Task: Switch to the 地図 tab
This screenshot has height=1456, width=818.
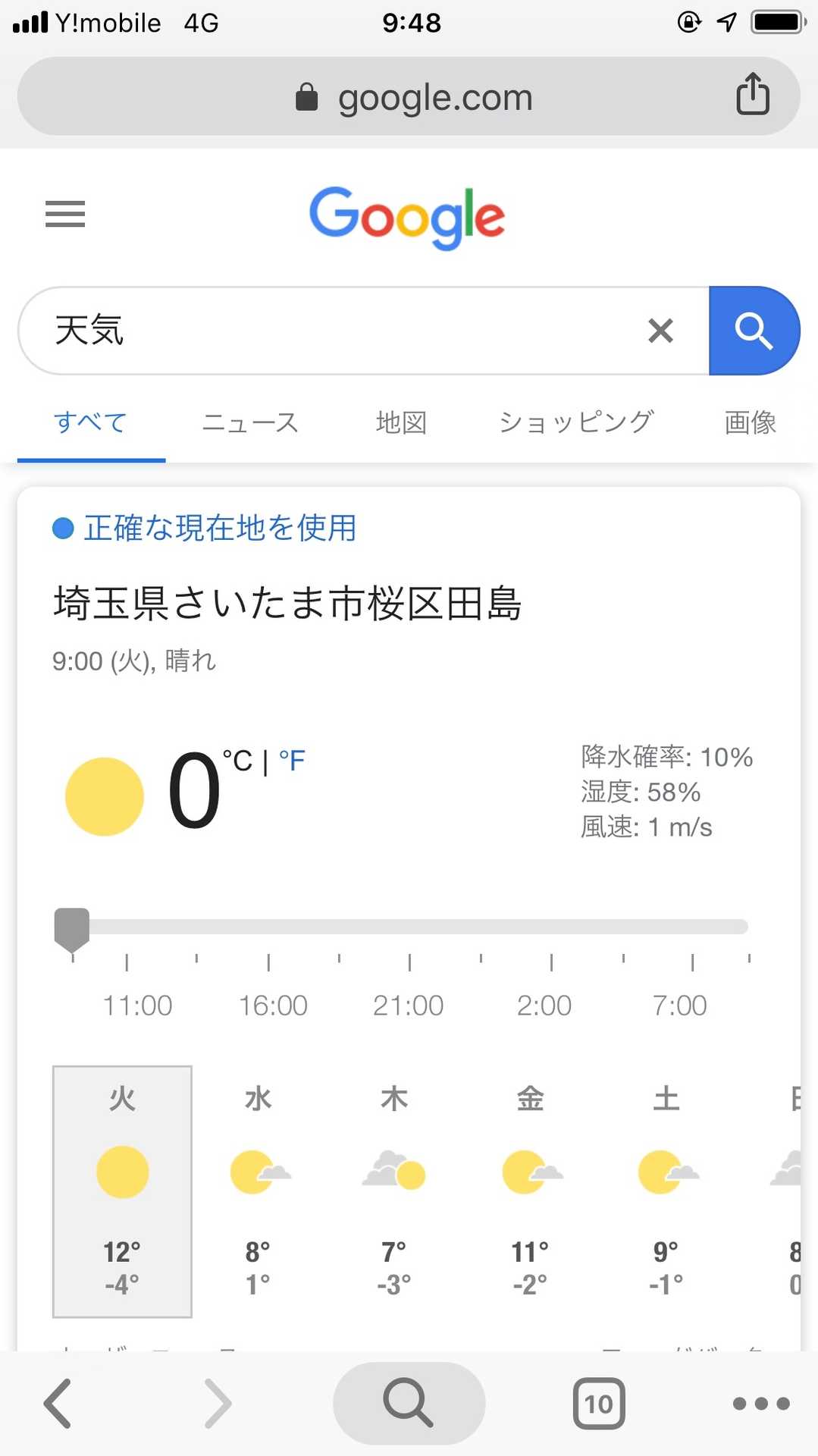Action: pos(401,422)
